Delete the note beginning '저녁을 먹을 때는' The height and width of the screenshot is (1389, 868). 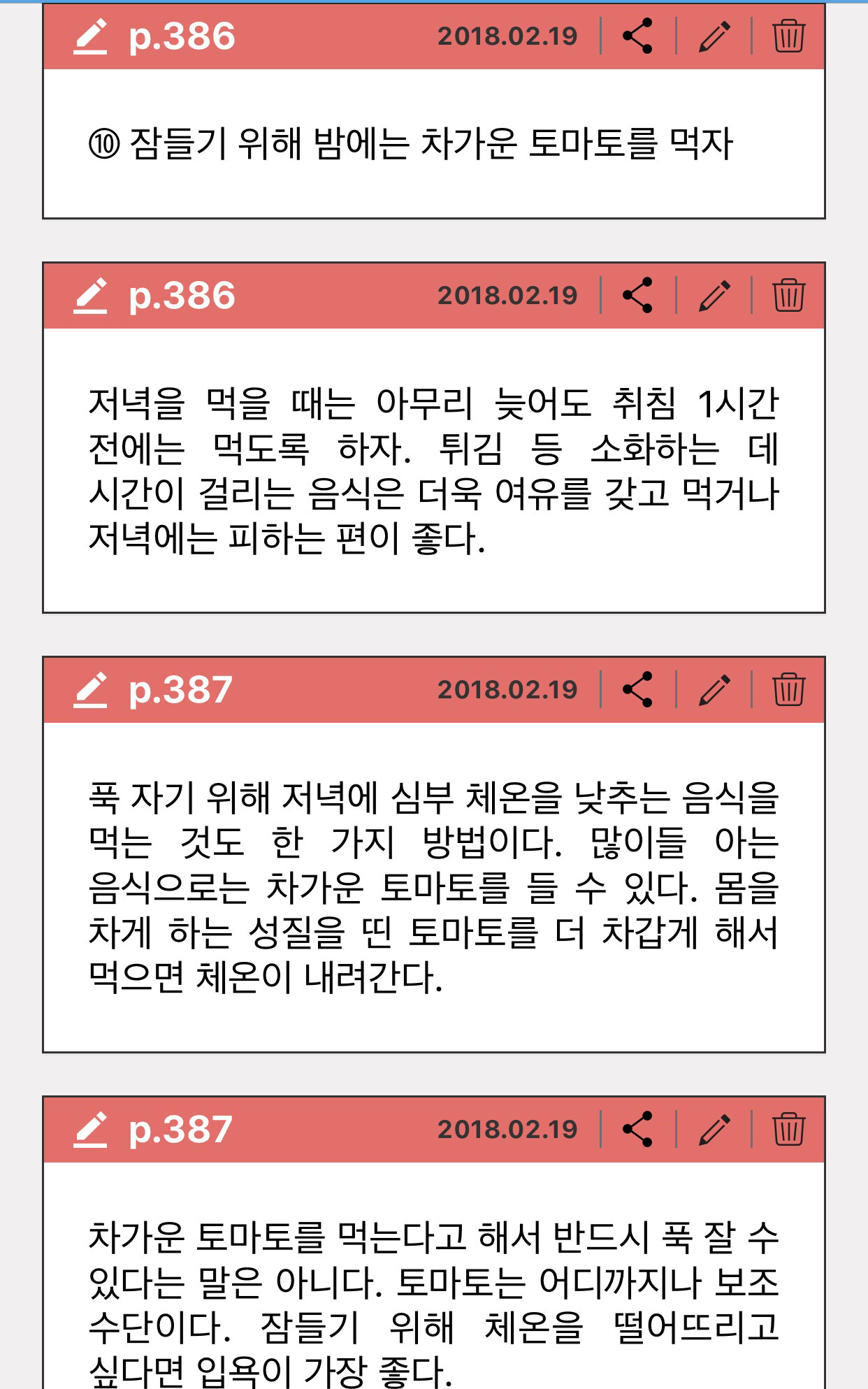pyautogui.click(x=788, y=296)
